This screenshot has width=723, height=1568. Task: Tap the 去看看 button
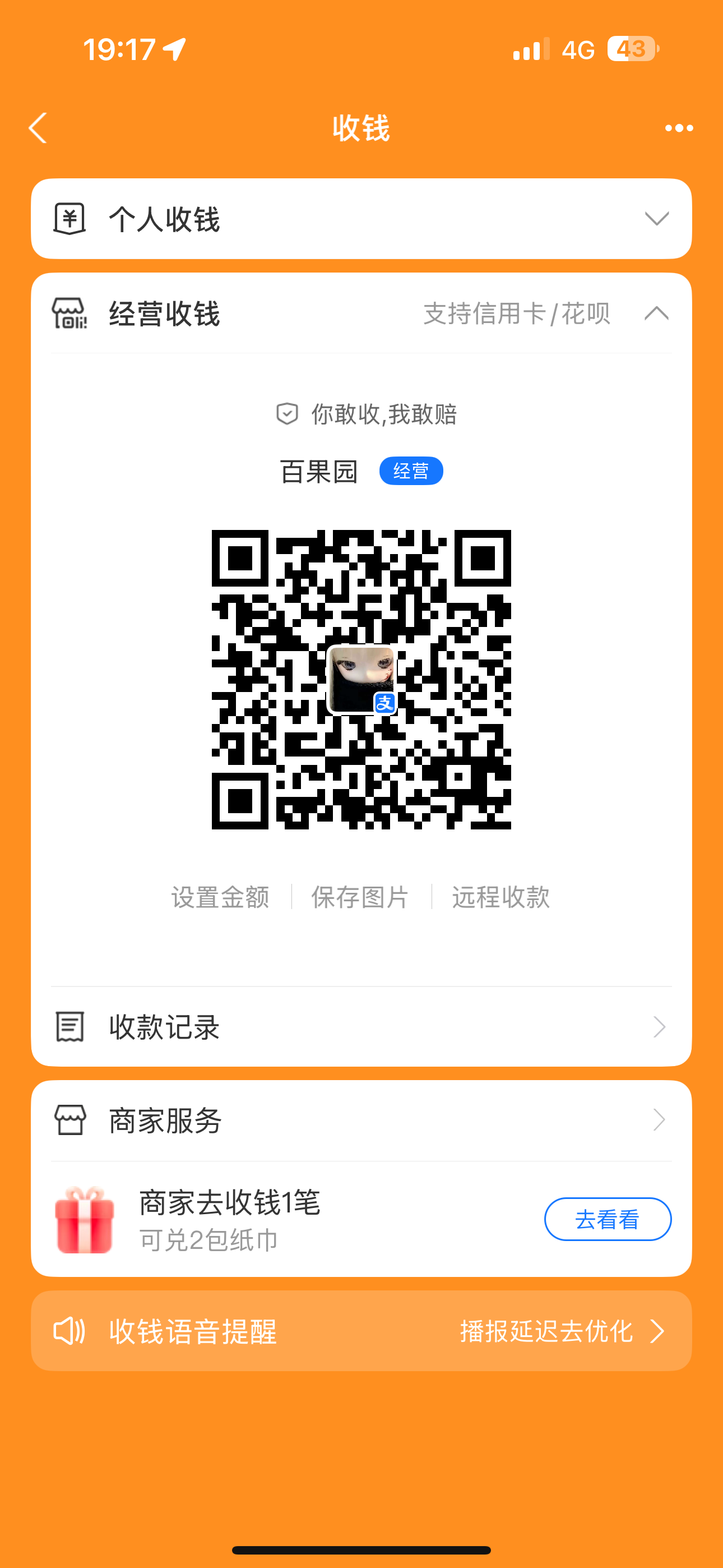point(608,1219)
